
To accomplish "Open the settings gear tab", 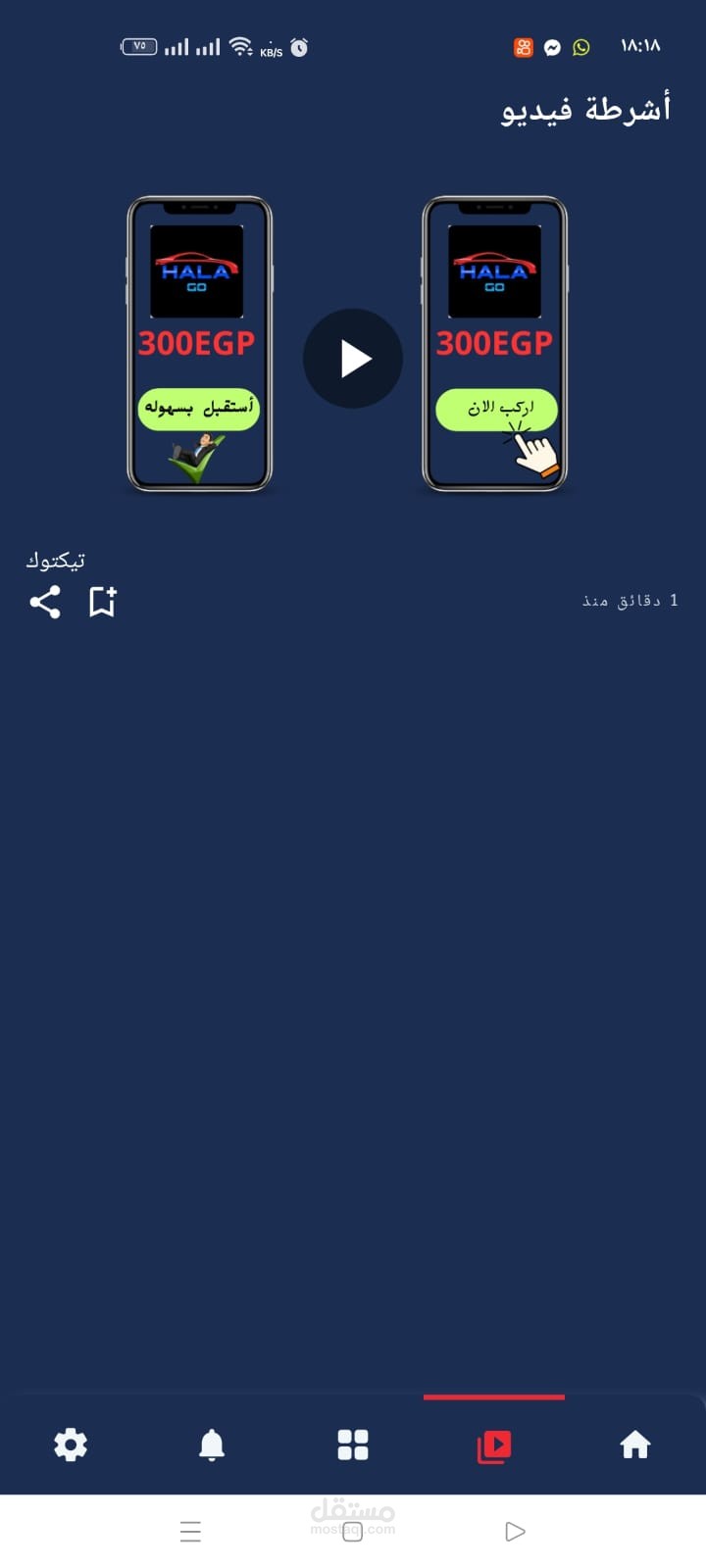I will coord(71,1445).
